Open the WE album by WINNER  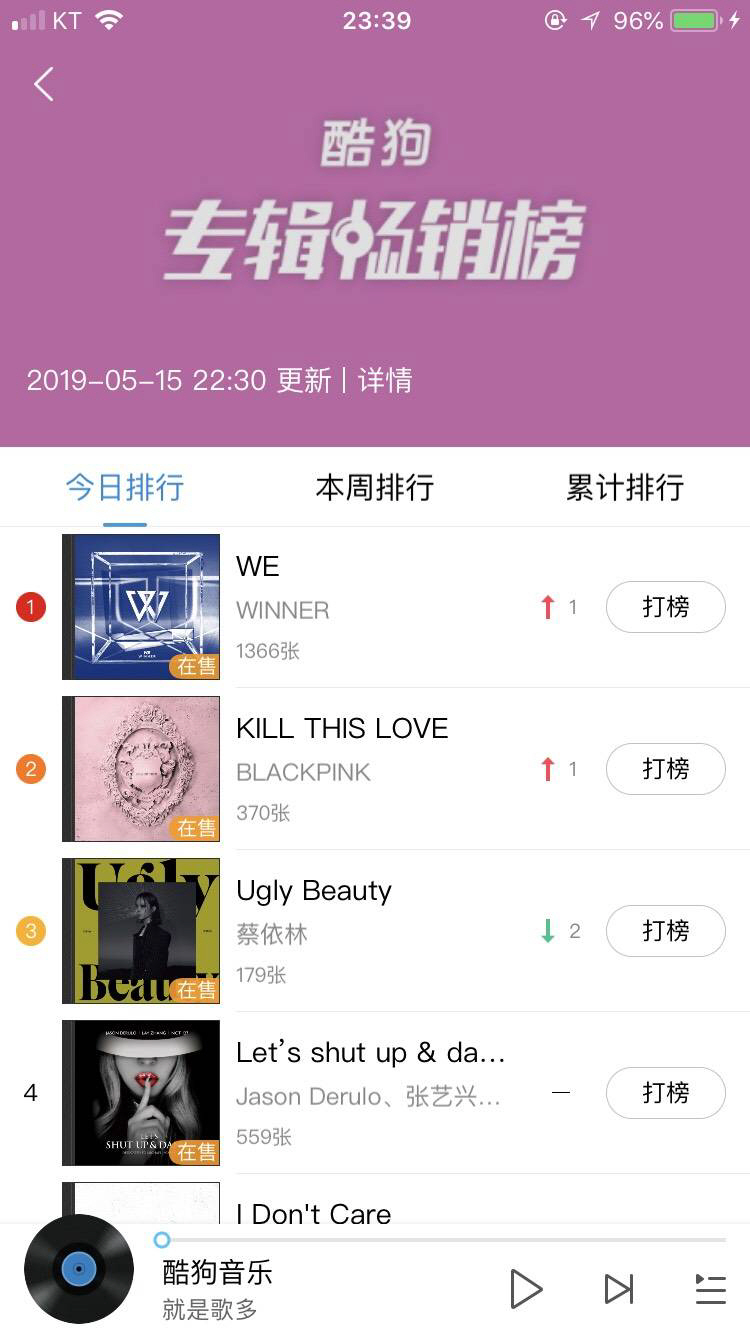pyautogui.click(x=141, y=607)
